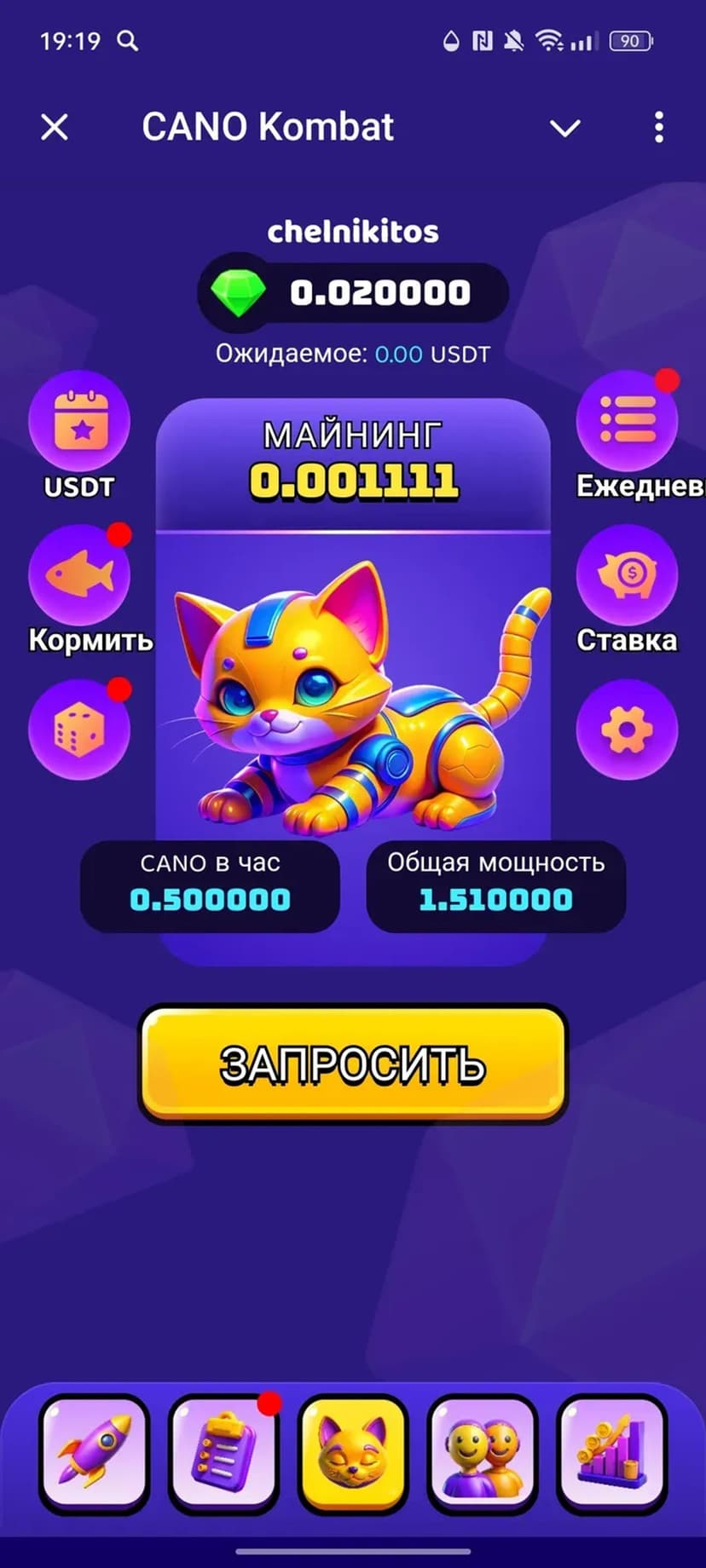Open the dice game button
Screen dimensions: 706x1568
coord(79,729)
